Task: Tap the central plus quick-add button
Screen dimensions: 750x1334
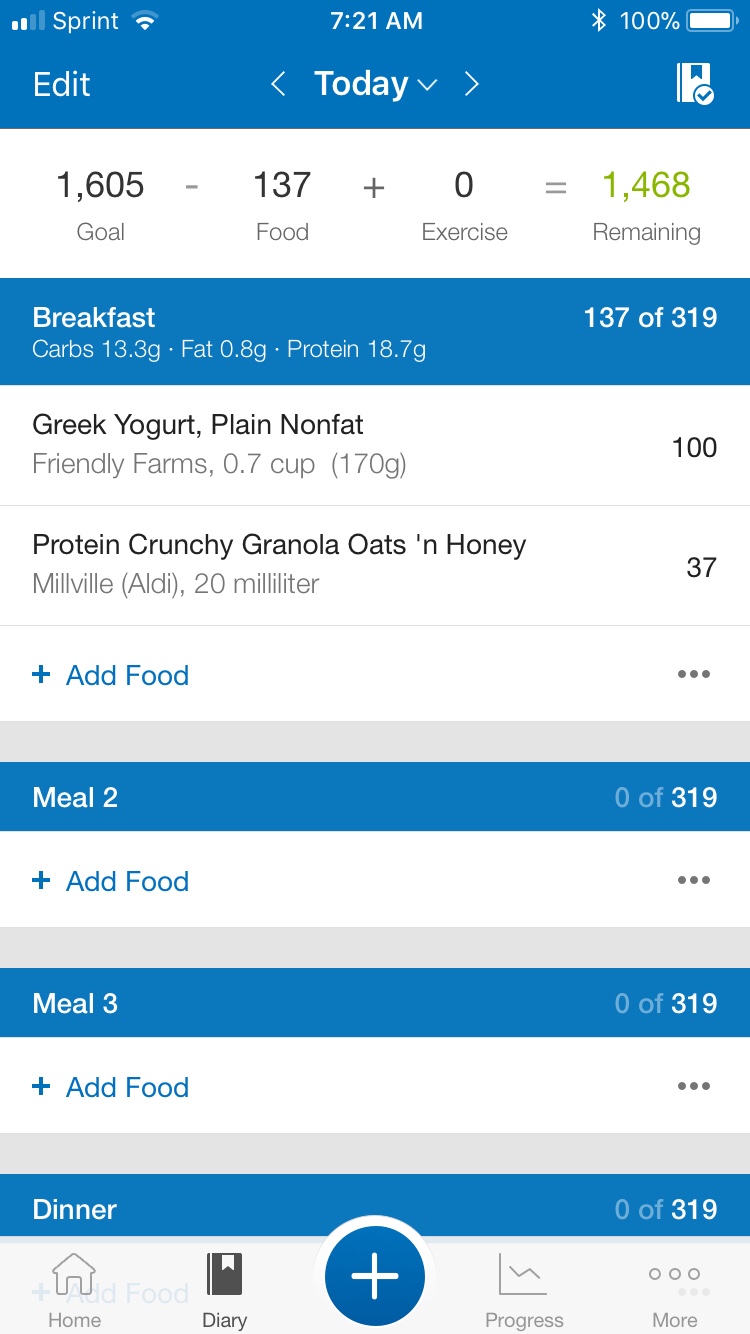Action: pyautogui.click(x=375, y=1276)
